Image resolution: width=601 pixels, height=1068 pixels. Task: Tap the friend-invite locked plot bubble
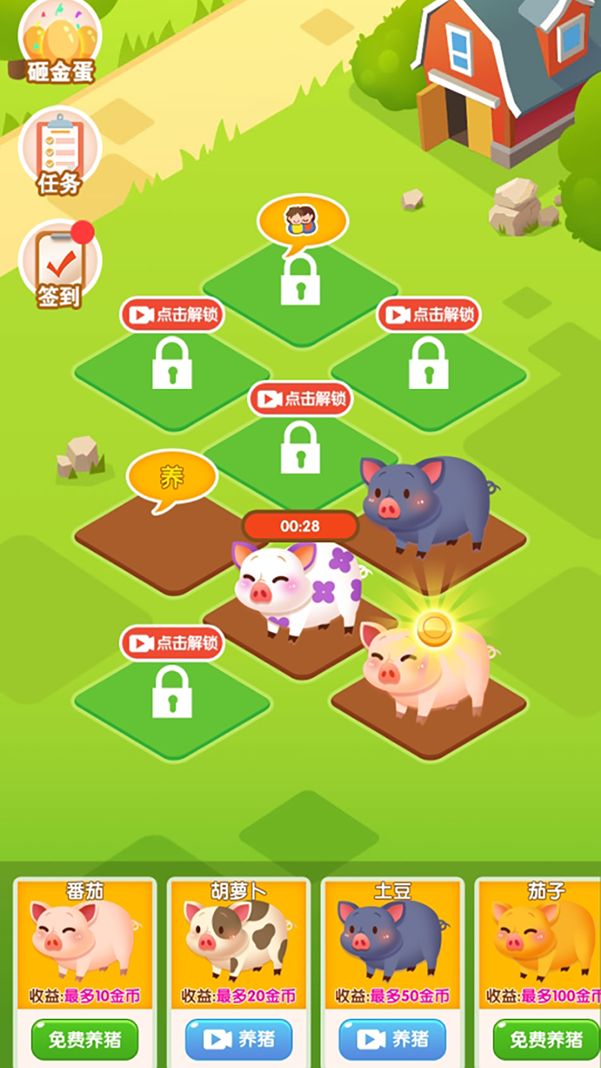302,219
